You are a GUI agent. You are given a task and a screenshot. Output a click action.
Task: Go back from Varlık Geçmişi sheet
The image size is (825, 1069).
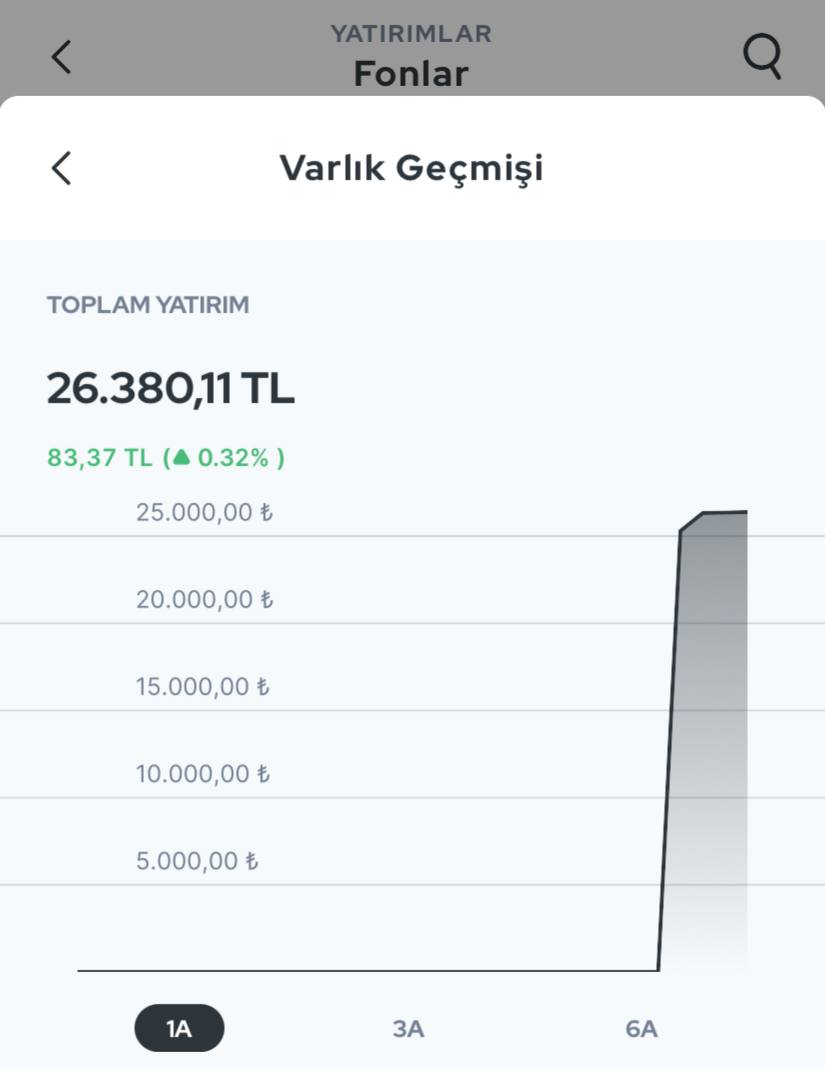click(x=61, y=168)
